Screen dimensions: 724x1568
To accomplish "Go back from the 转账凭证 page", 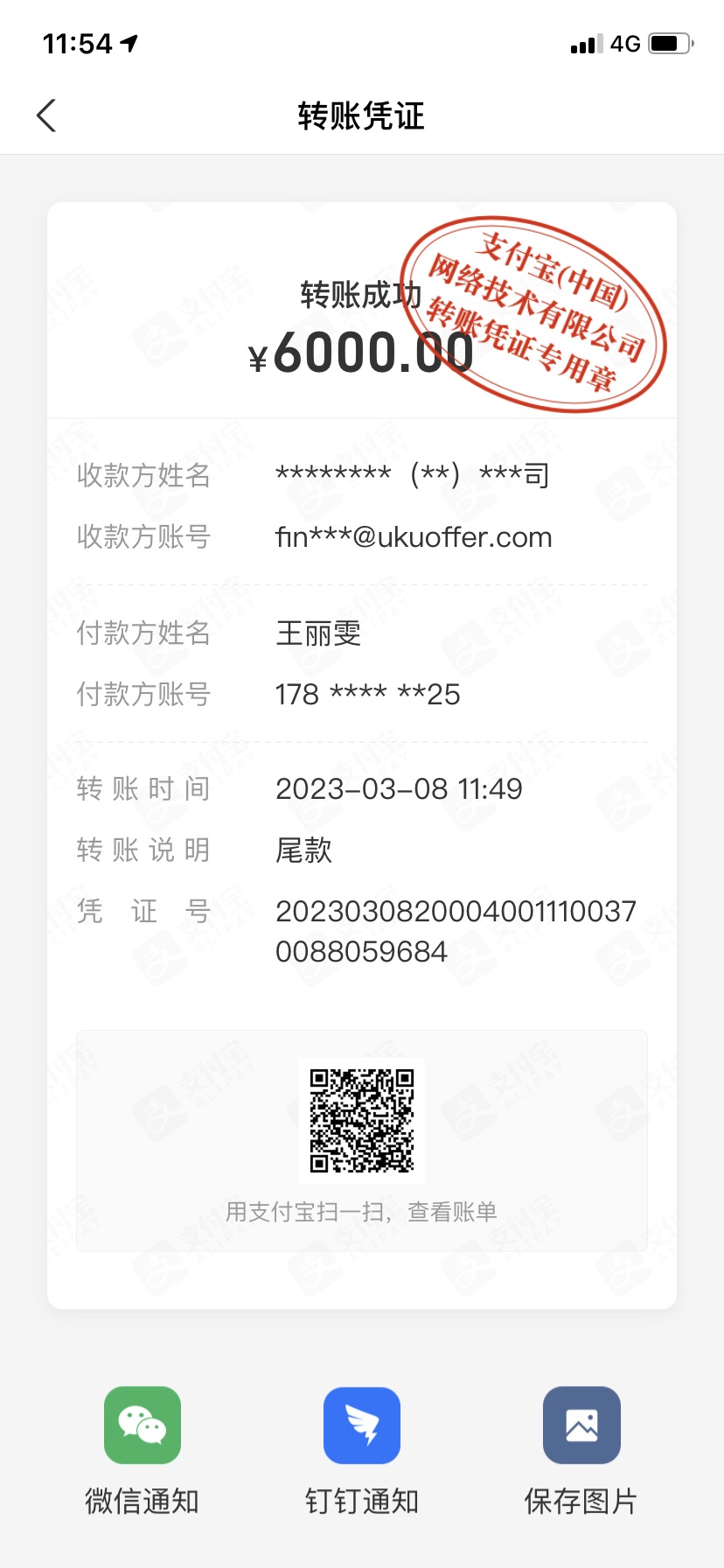I will [x=47, y=115].
